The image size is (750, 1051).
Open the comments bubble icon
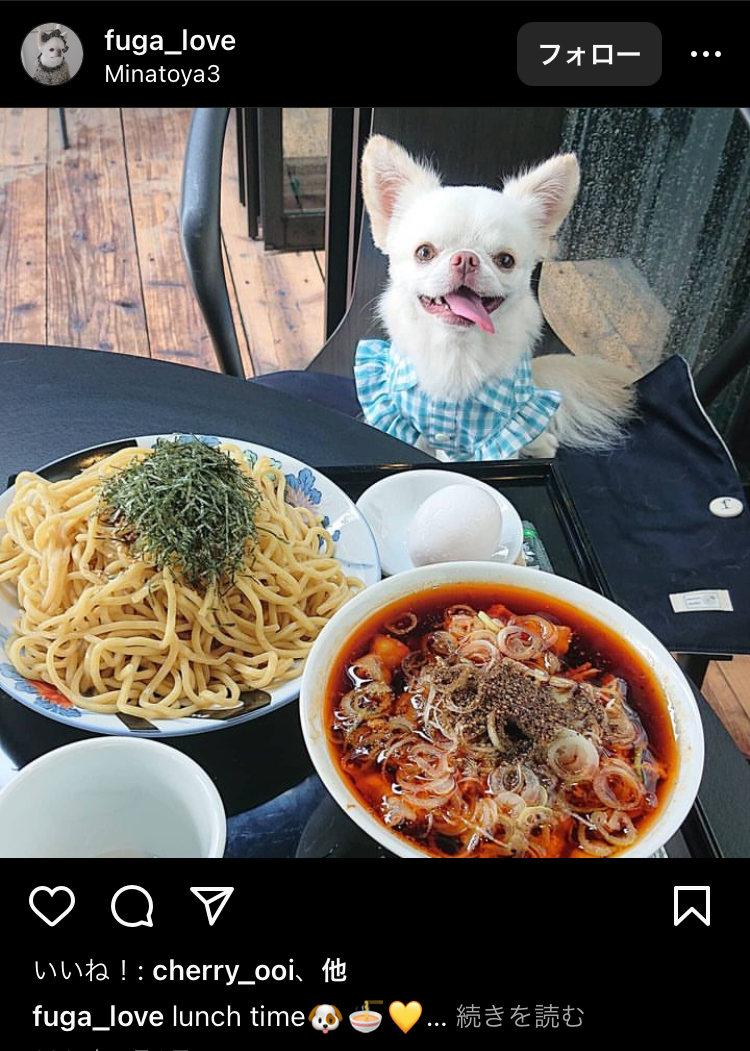coord(132,906)
